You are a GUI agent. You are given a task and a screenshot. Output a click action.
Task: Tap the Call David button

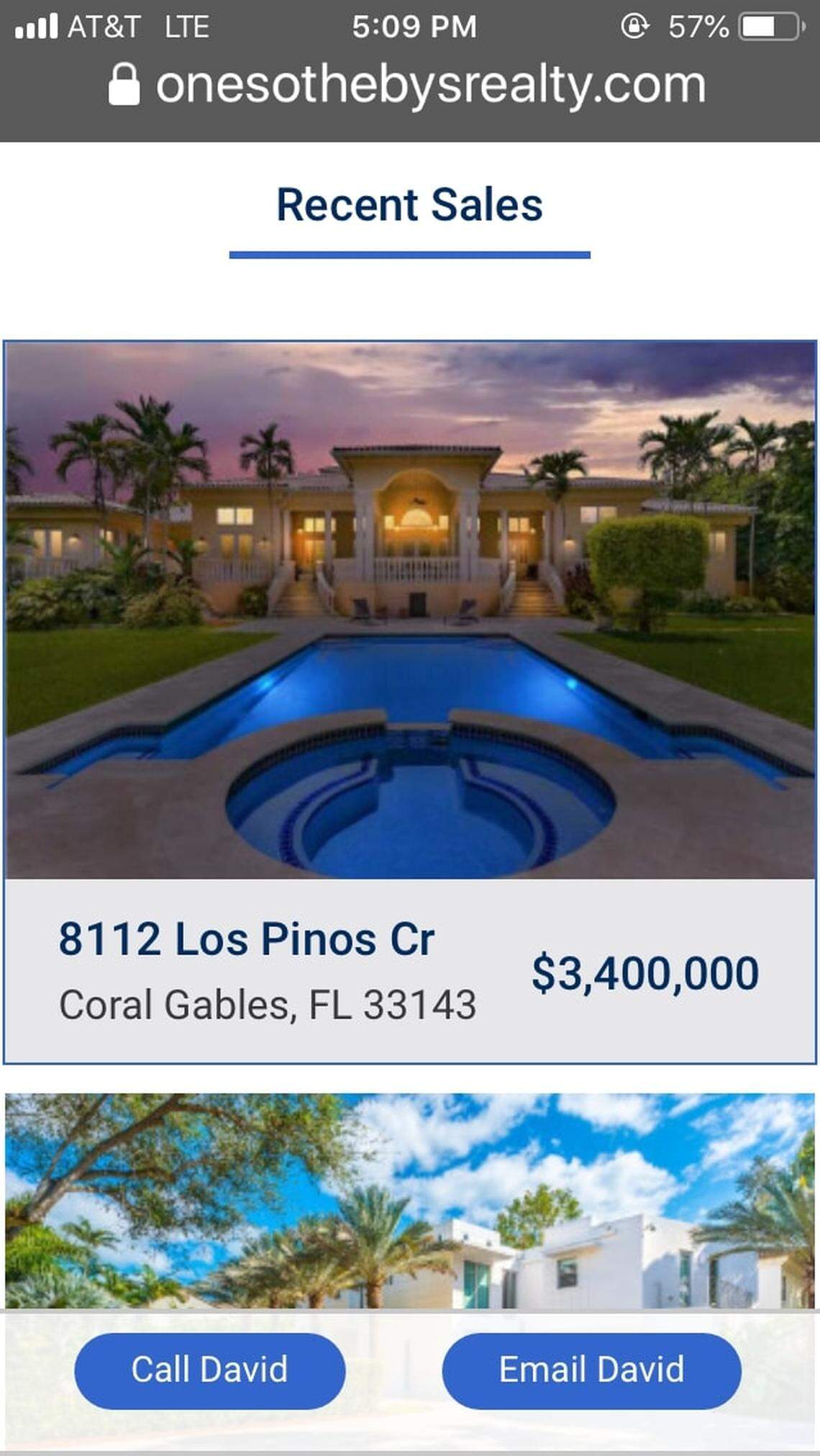(x=209, y=1370)
